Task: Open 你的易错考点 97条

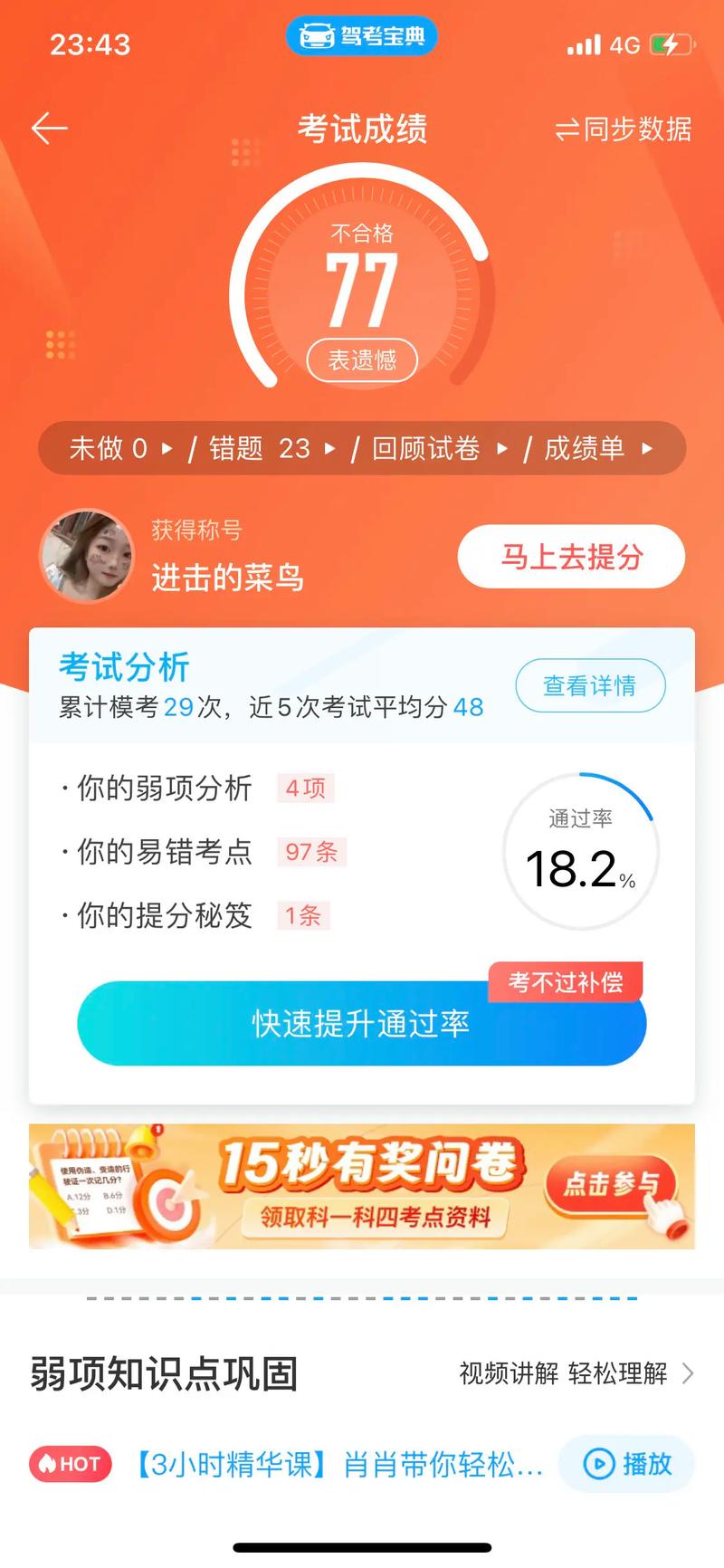Action: click(205, 852)
